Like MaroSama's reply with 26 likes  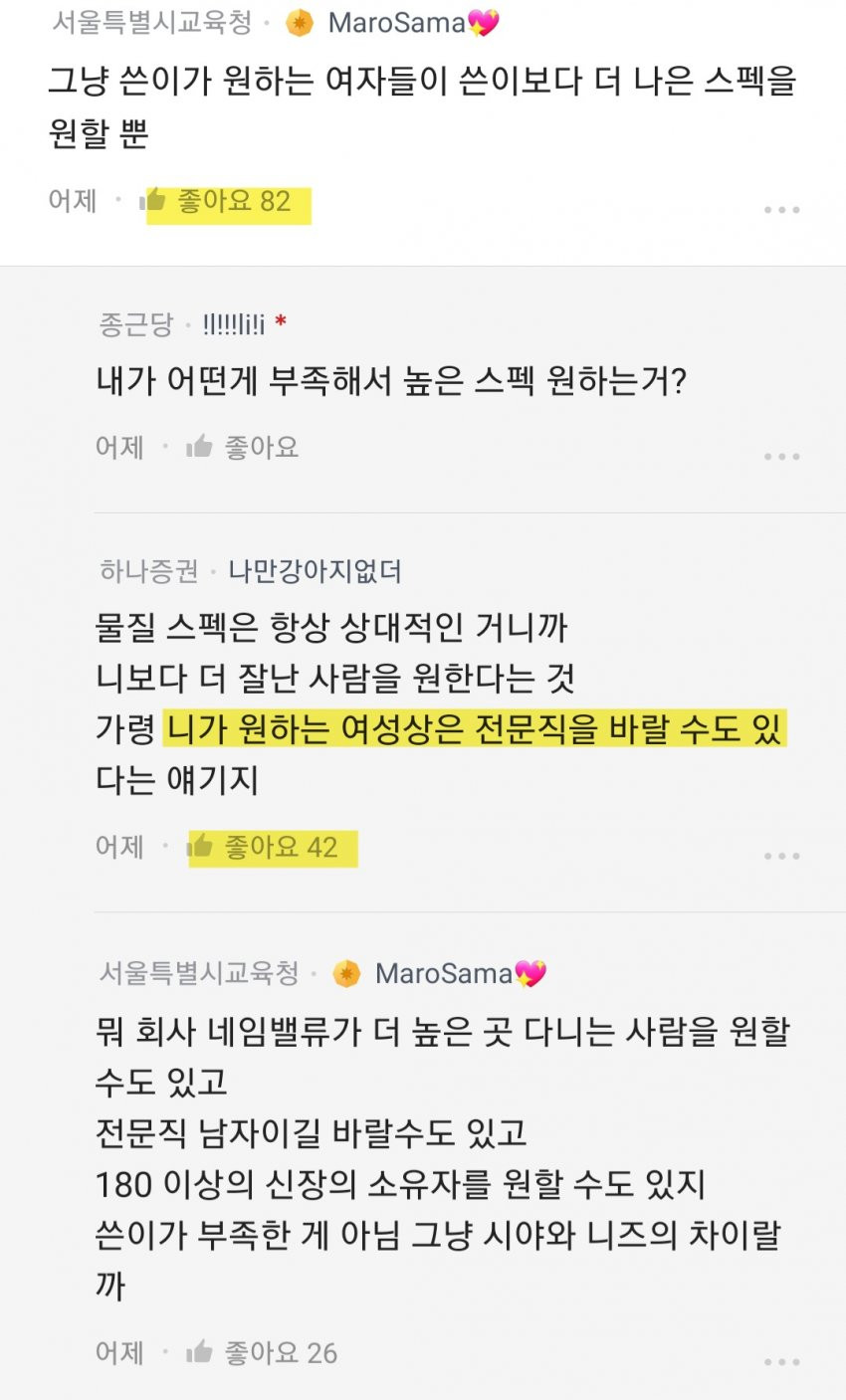point(200,1352)
